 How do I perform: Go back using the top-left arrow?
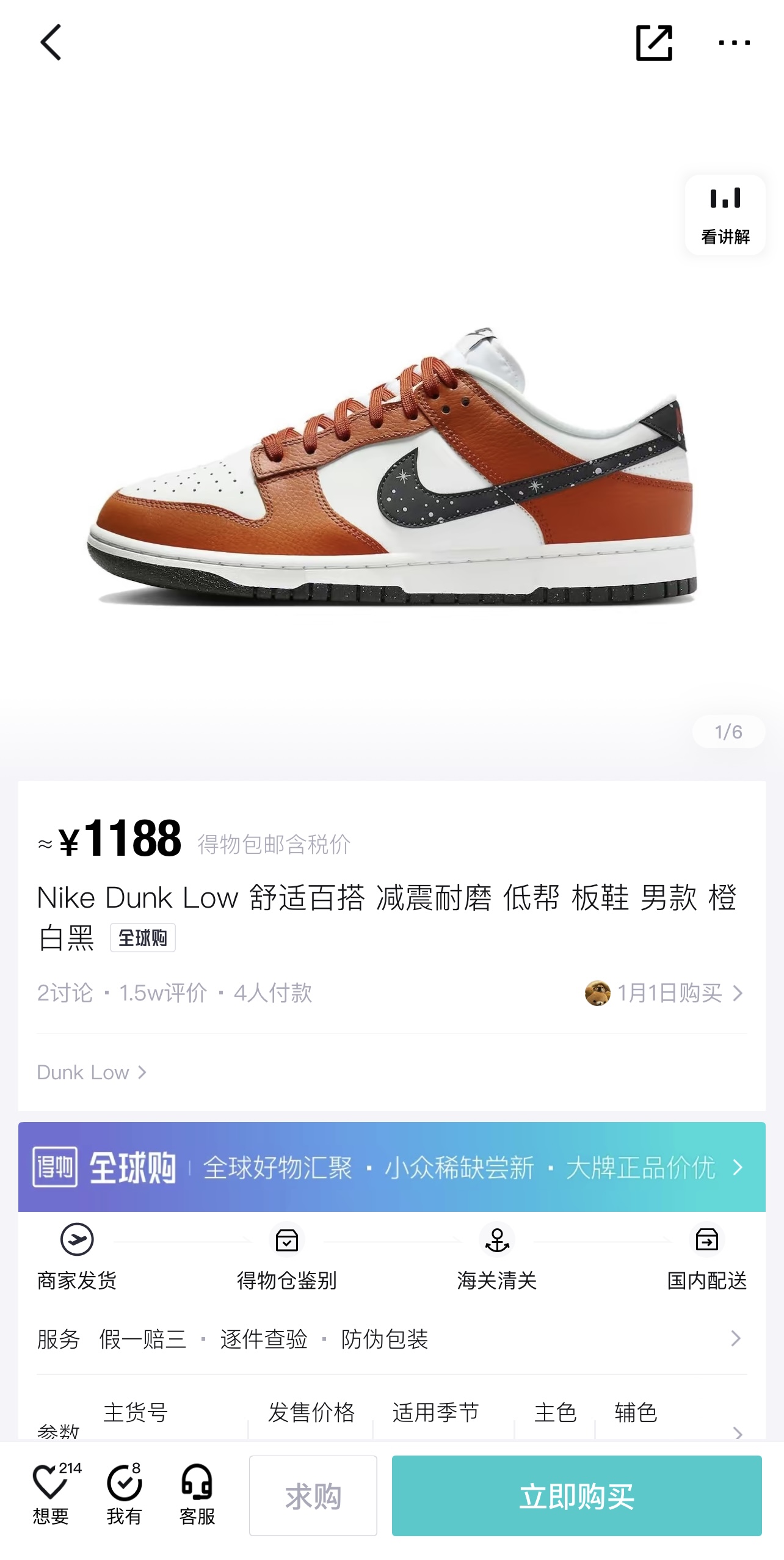click(51, 42)
